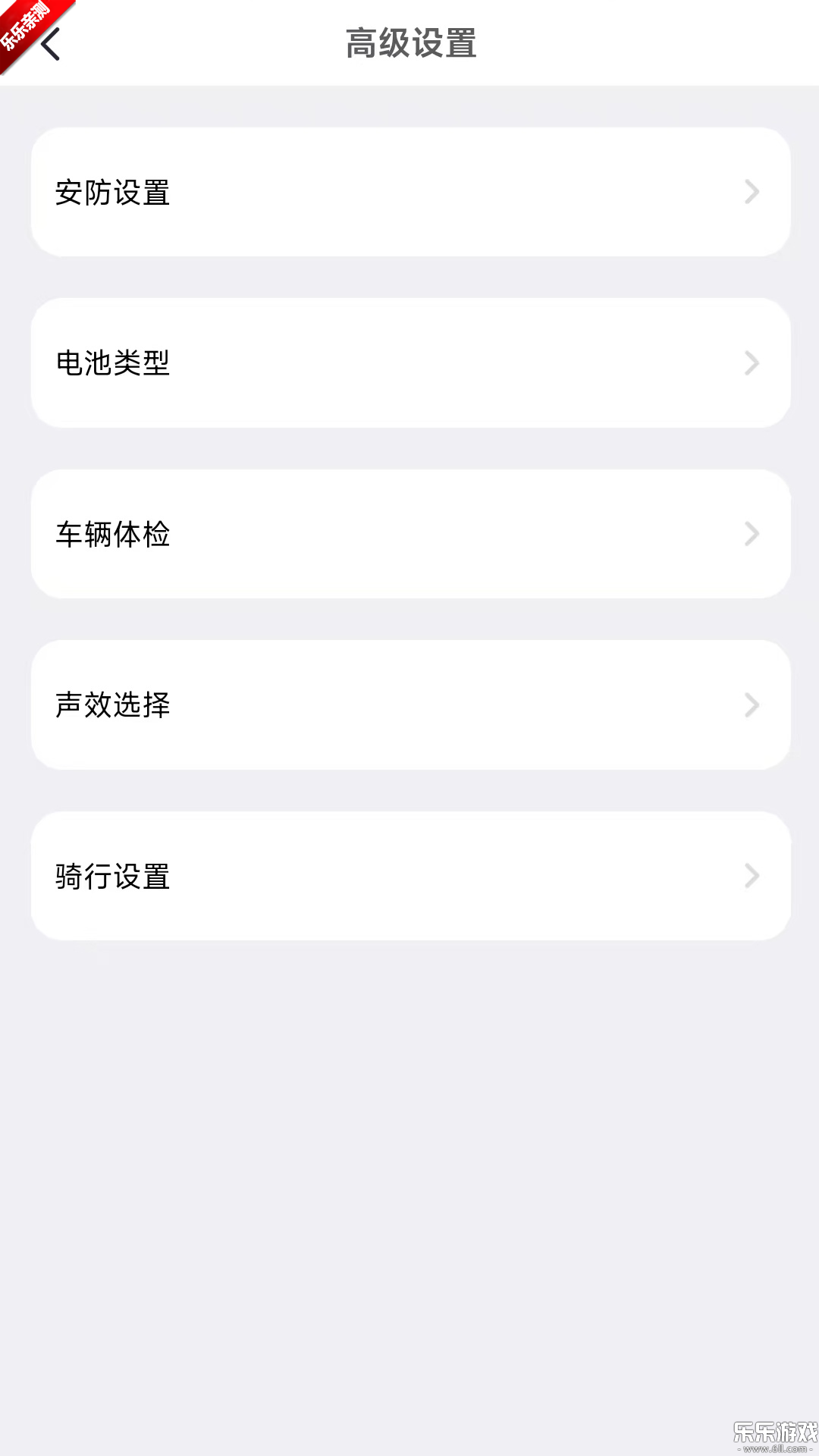Click the chevron next to 骑行设置
Screen dimensions: 819x1456
(x=752, y=876)
